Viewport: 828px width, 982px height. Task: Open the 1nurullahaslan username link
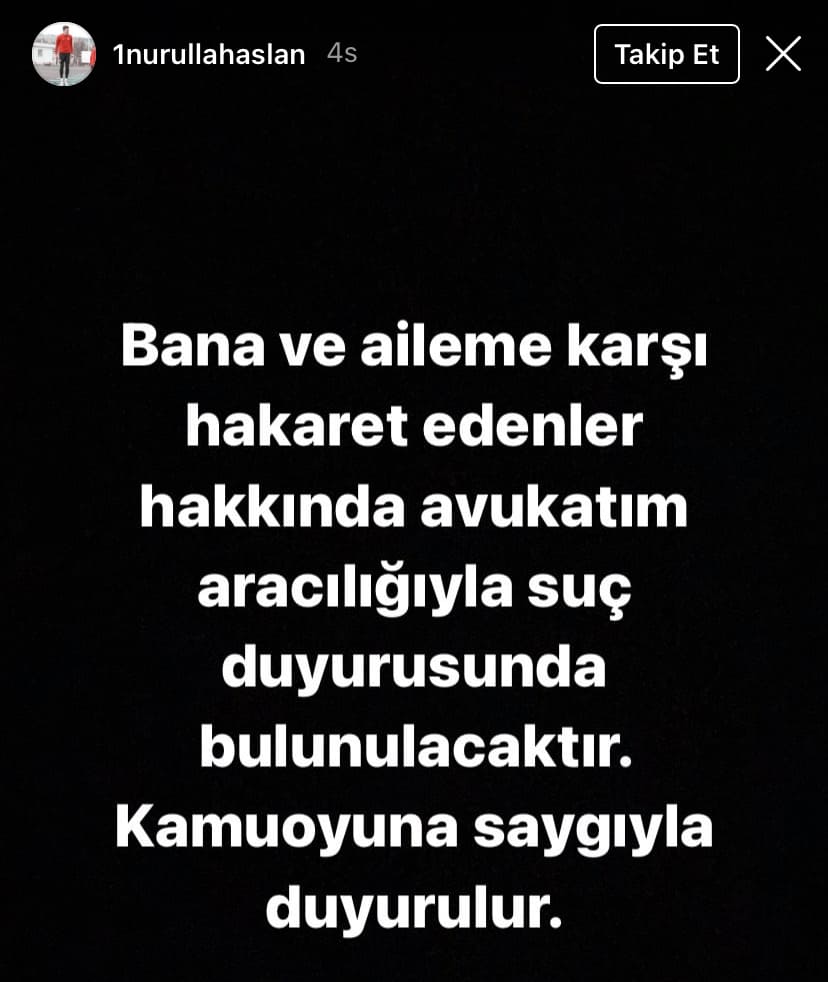[x=209, y=55]
